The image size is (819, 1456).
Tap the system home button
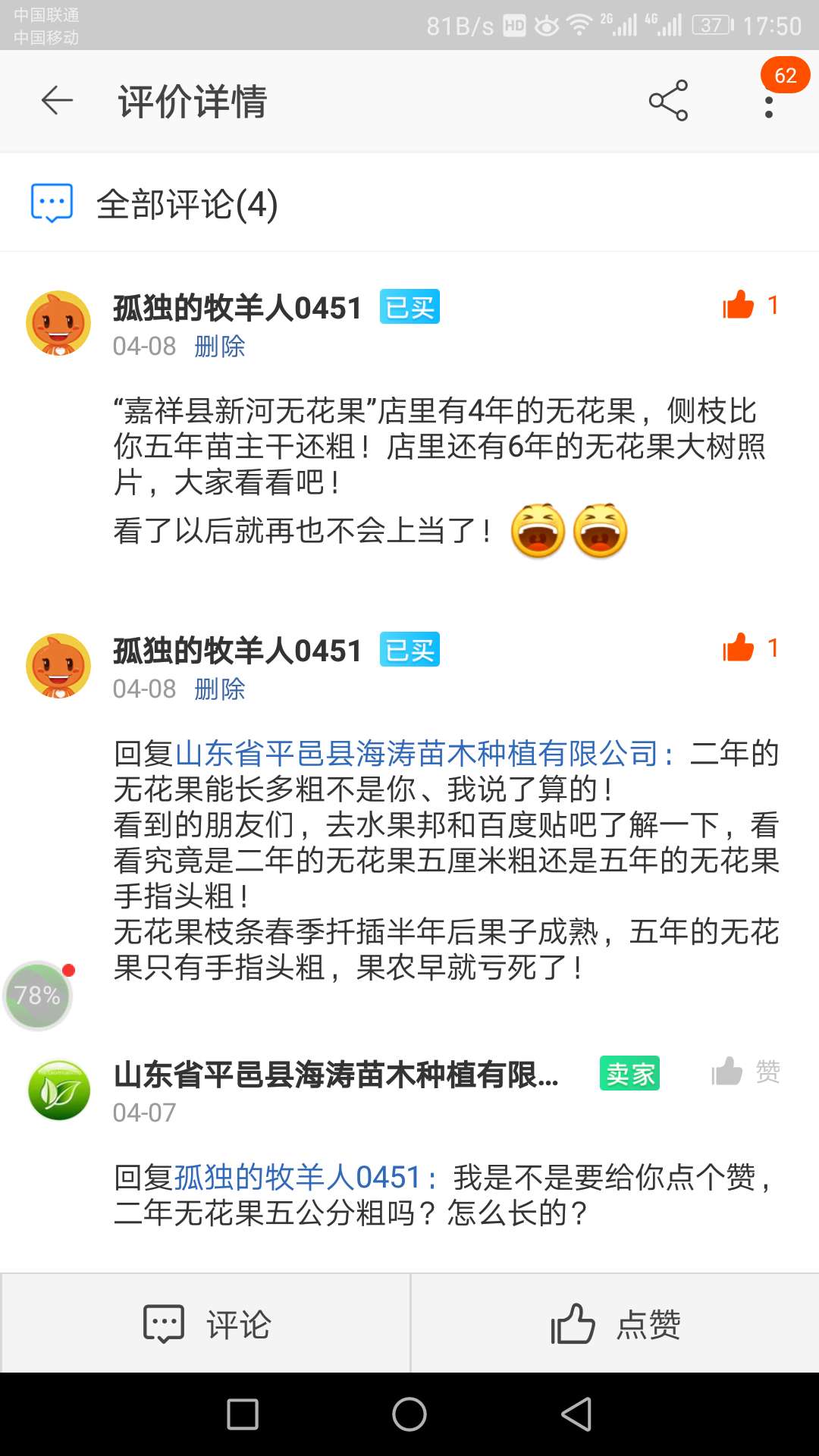point(409,1414)
